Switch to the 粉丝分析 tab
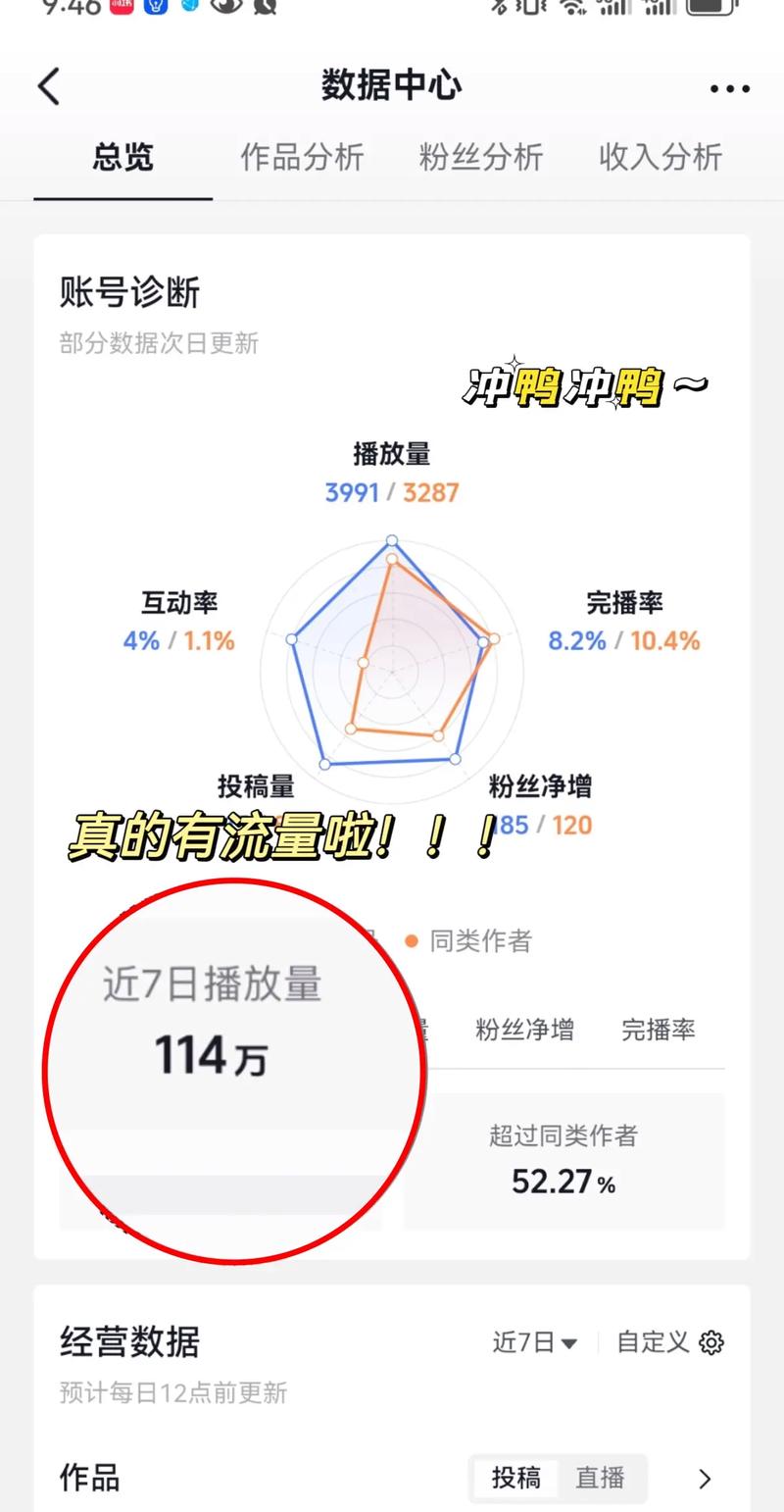The image size is (784, 1512). point(480,157)
